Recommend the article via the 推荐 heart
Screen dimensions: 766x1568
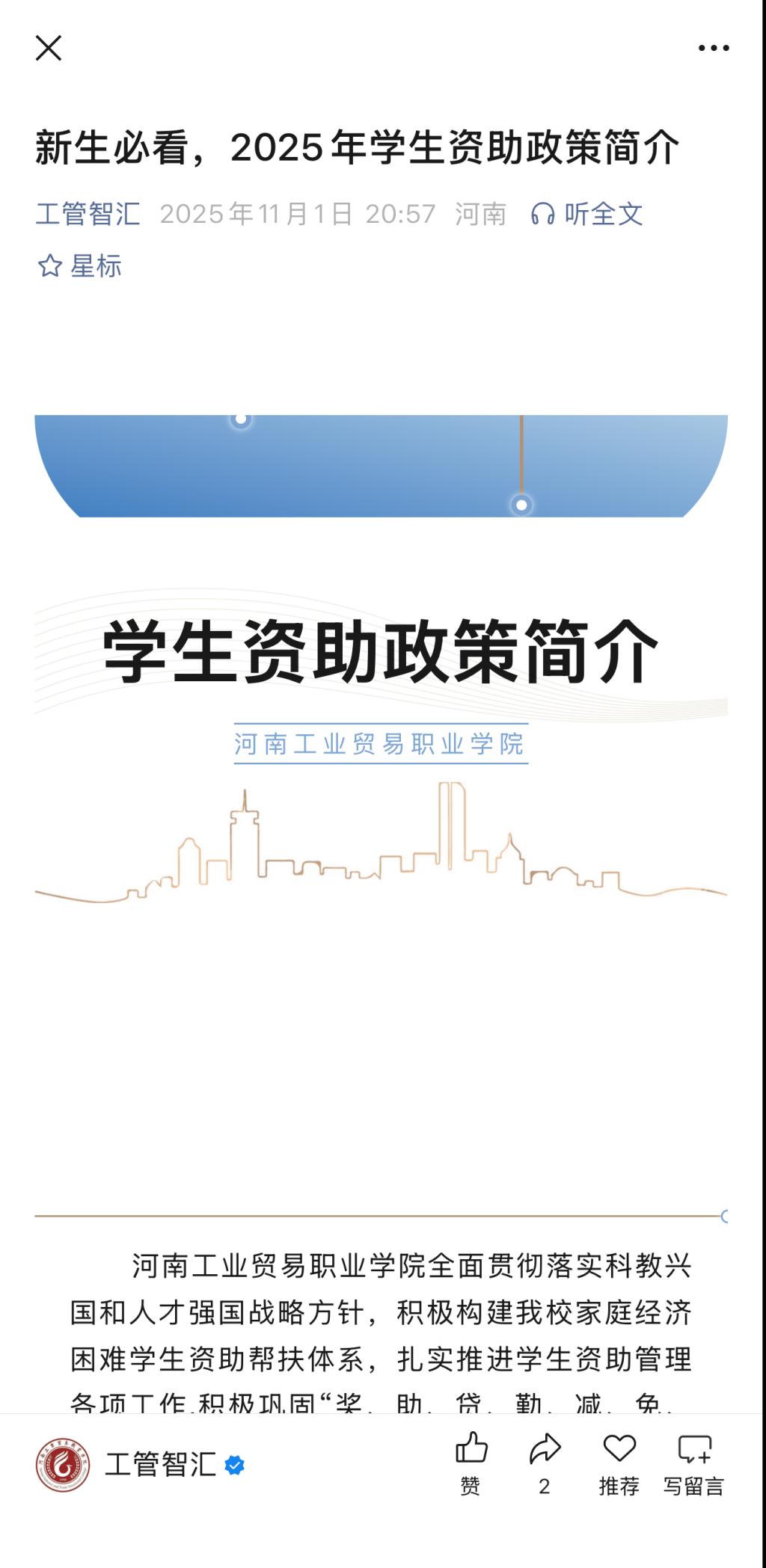(619, 1462)
